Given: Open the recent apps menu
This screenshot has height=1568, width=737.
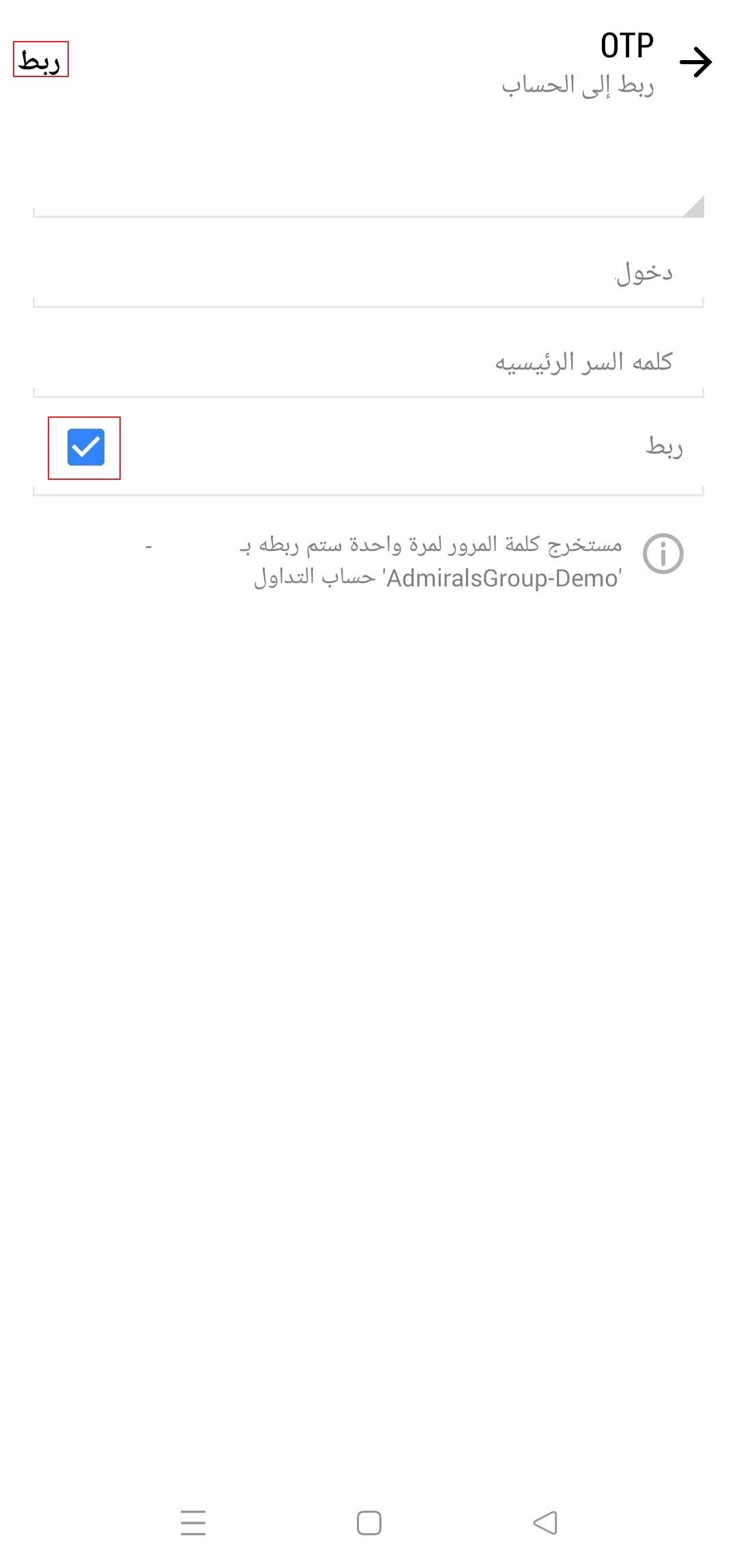Looking at the screenshot, I should point(193,1523).
